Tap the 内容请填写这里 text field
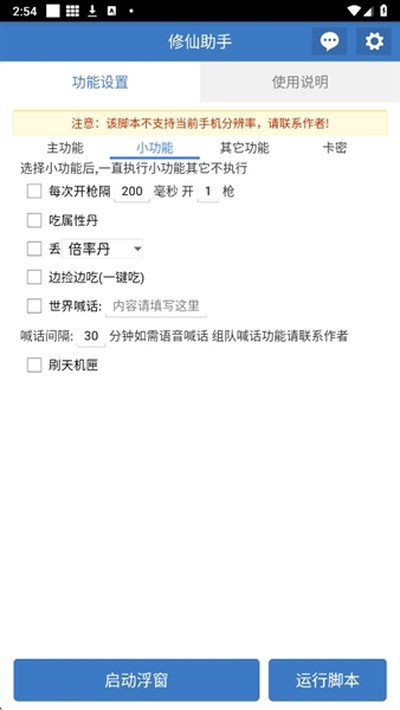 (156, 307)
